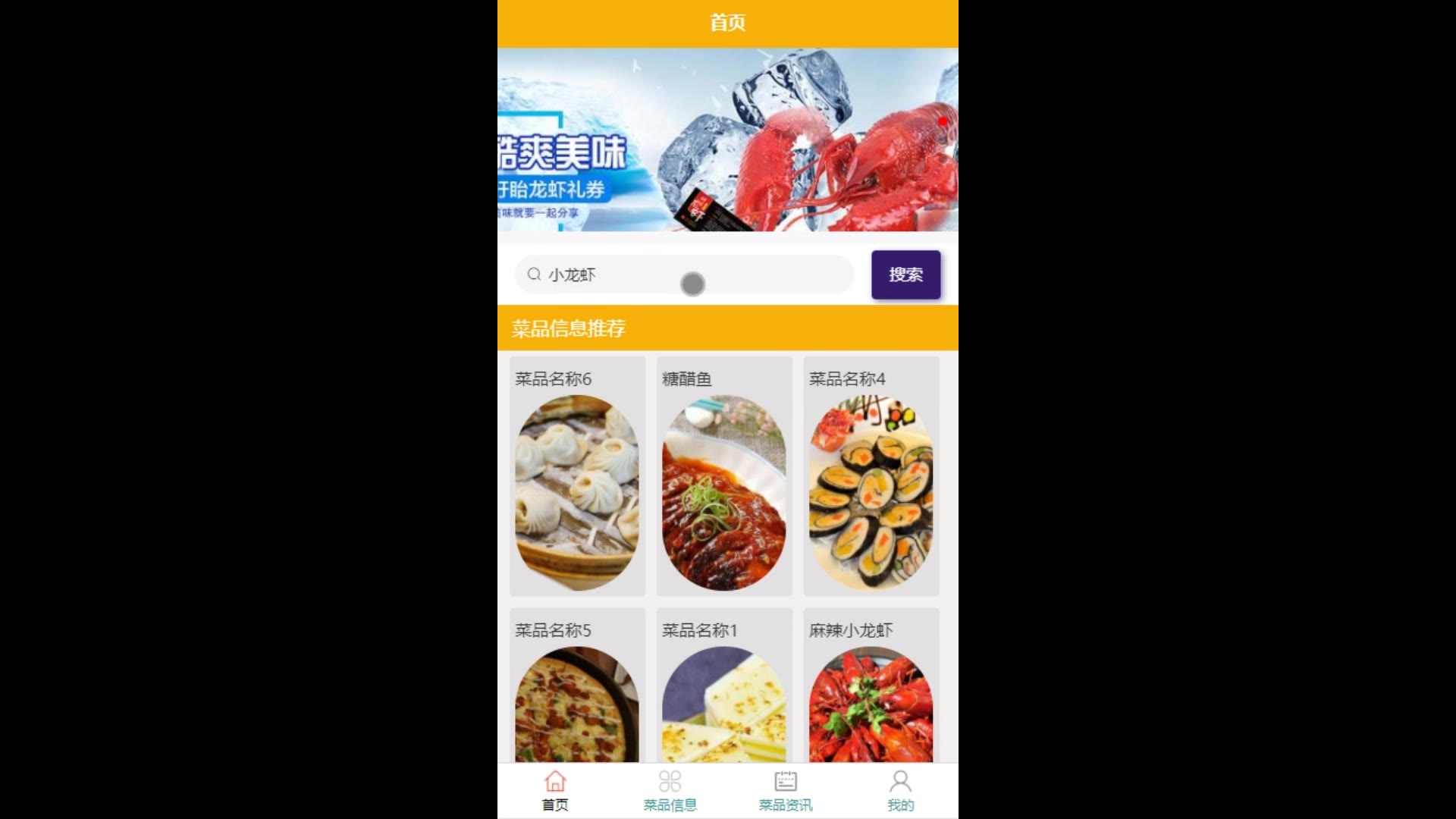Switch to the 菜品信息 tab
This screenshot has width=1456, height=819.
pyautogui.click(x=670, y=790)
